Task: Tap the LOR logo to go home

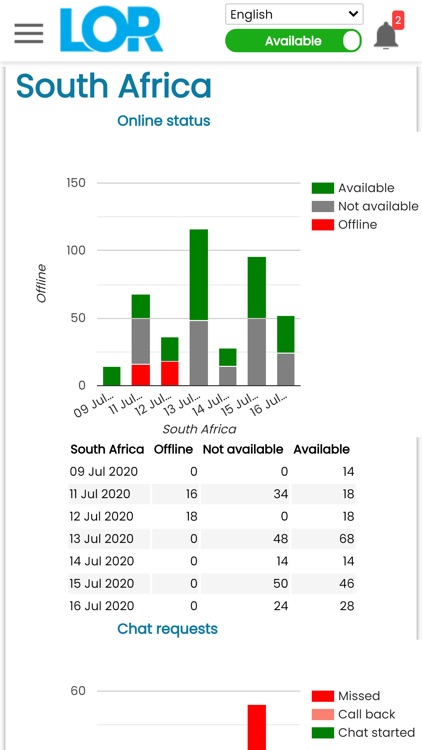Action: (x=111, y=29)
